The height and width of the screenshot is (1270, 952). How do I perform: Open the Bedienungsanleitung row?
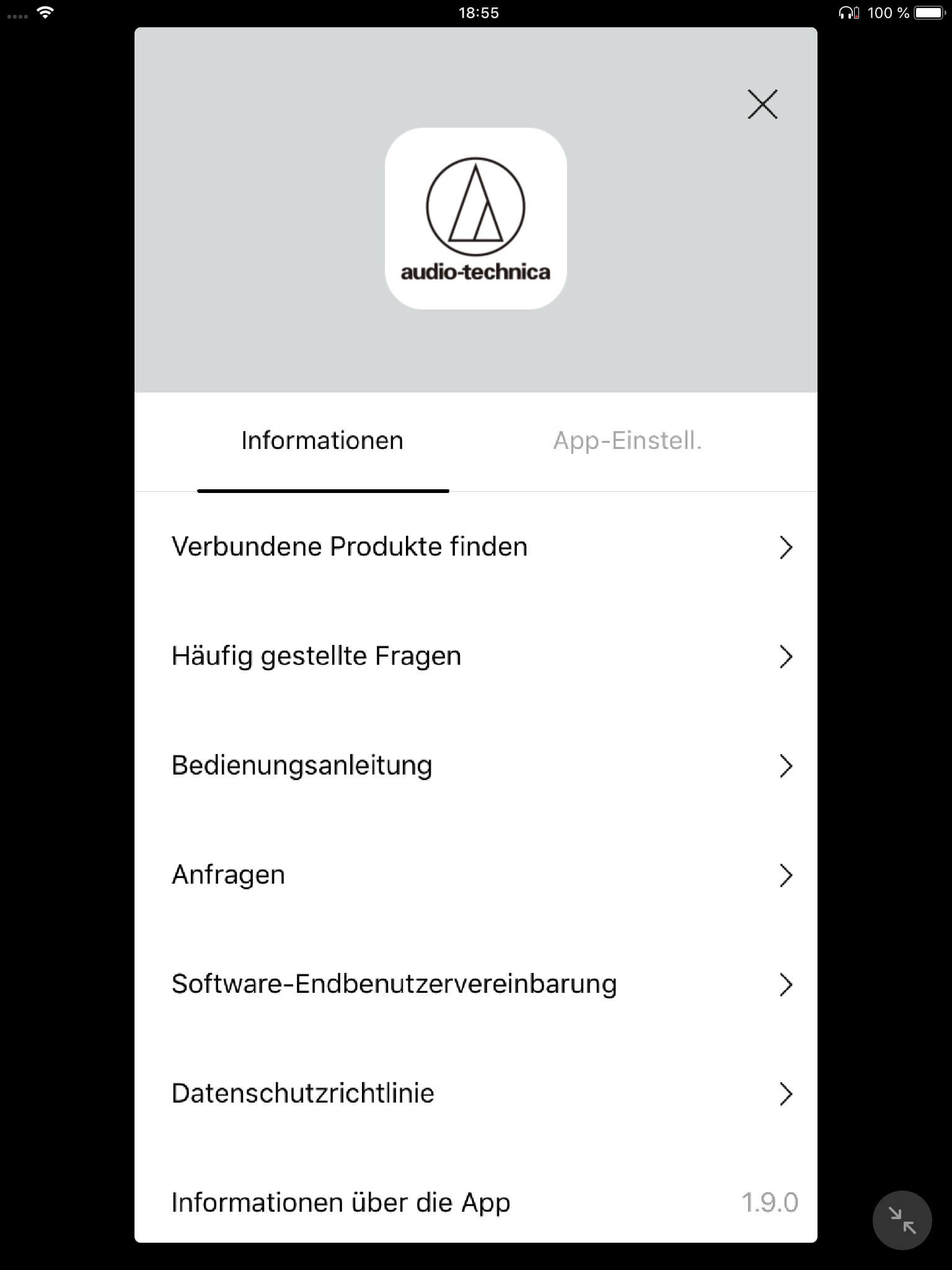pos(475,766)
